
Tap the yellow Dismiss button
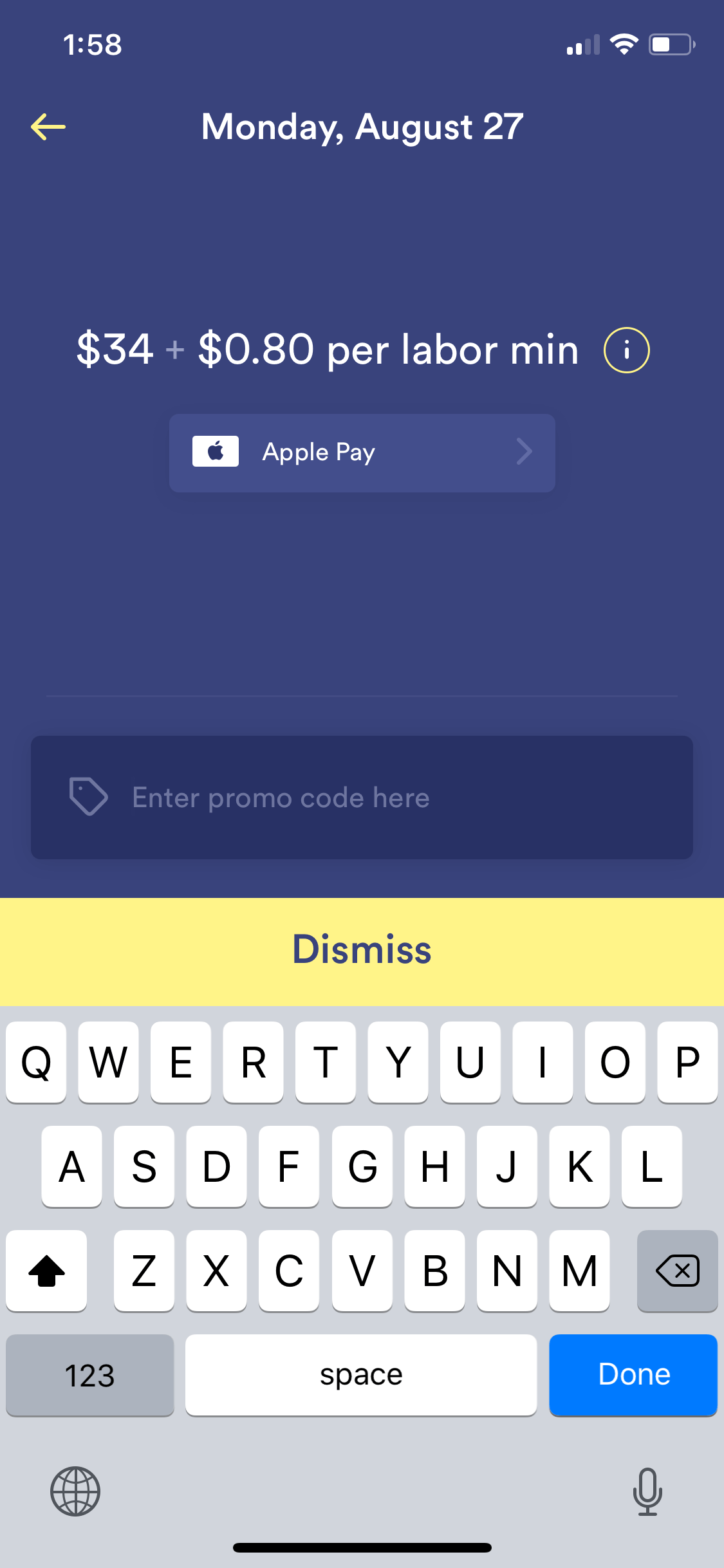point(362,951)
